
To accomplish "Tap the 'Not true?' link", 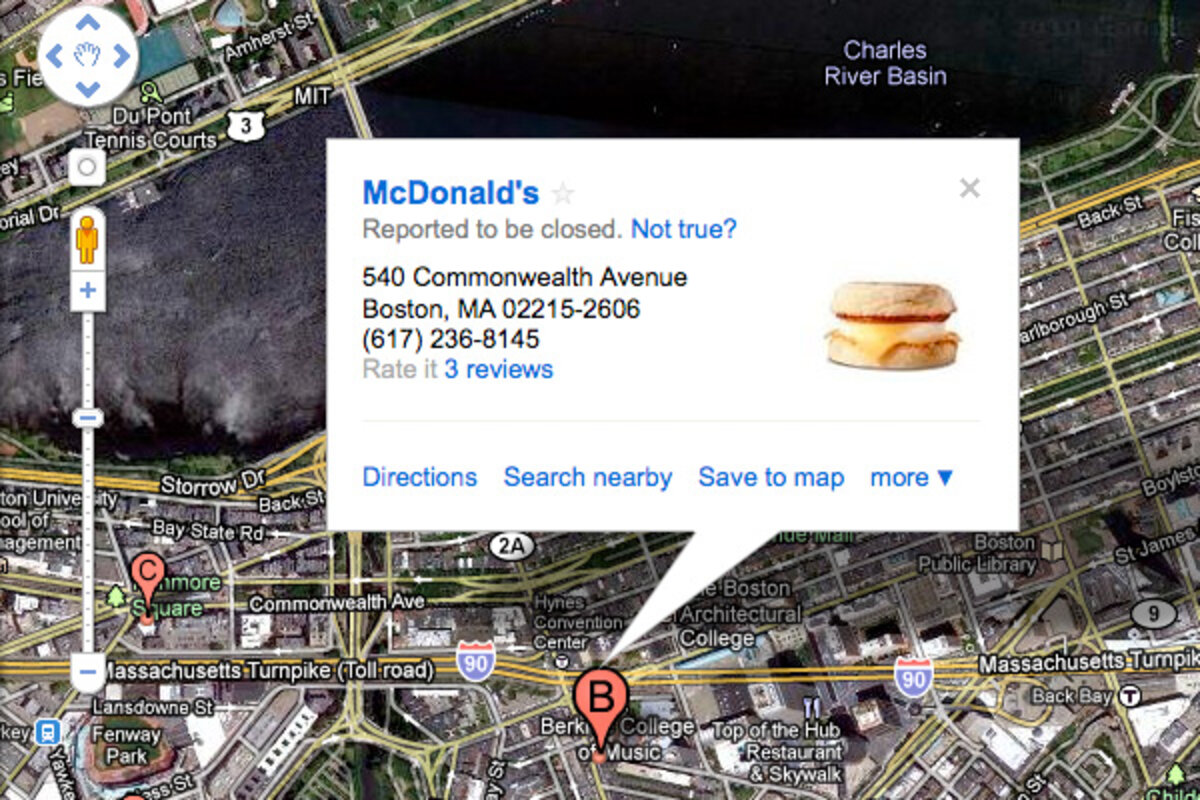I will pos(683,230).
